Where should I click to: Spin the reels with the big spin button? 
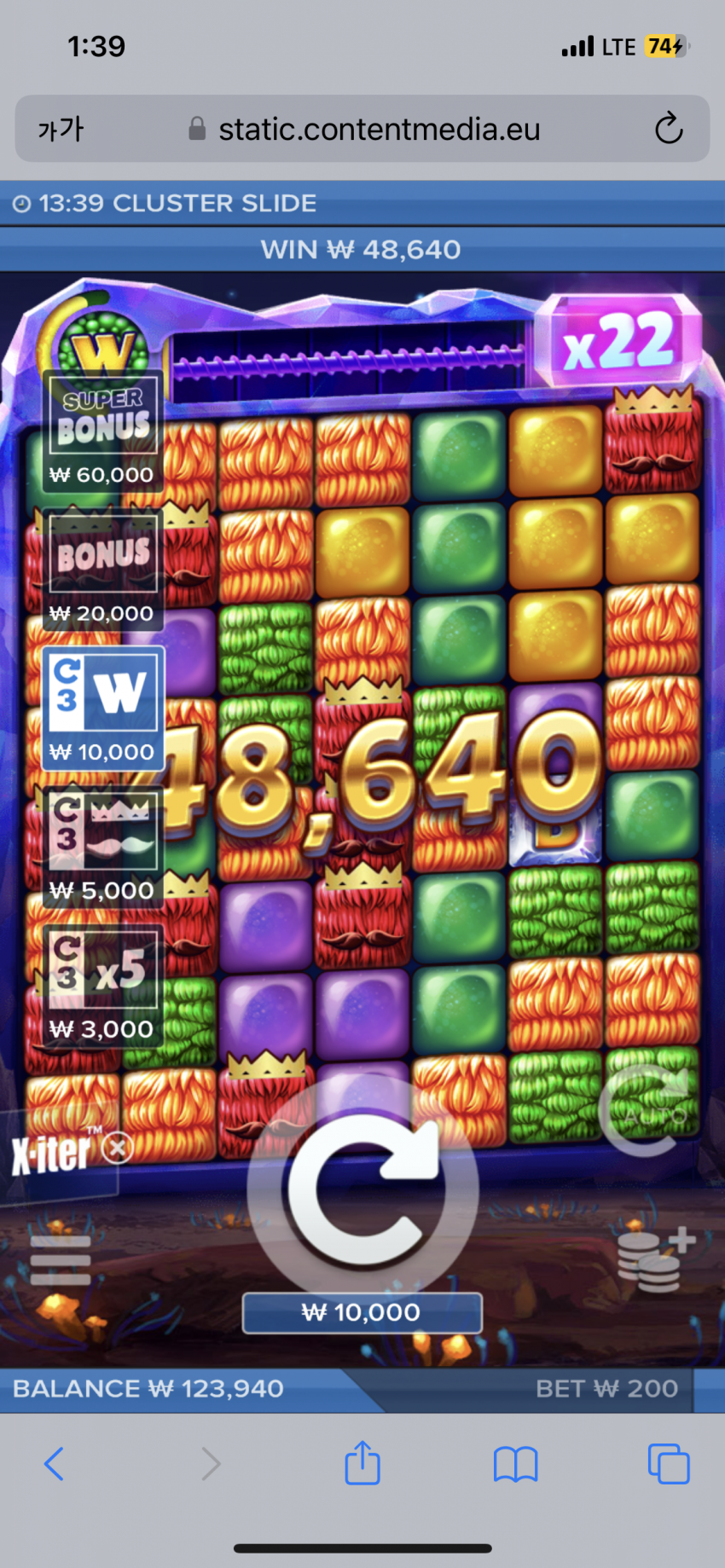pyautogui.click(x=362, y=1189)
